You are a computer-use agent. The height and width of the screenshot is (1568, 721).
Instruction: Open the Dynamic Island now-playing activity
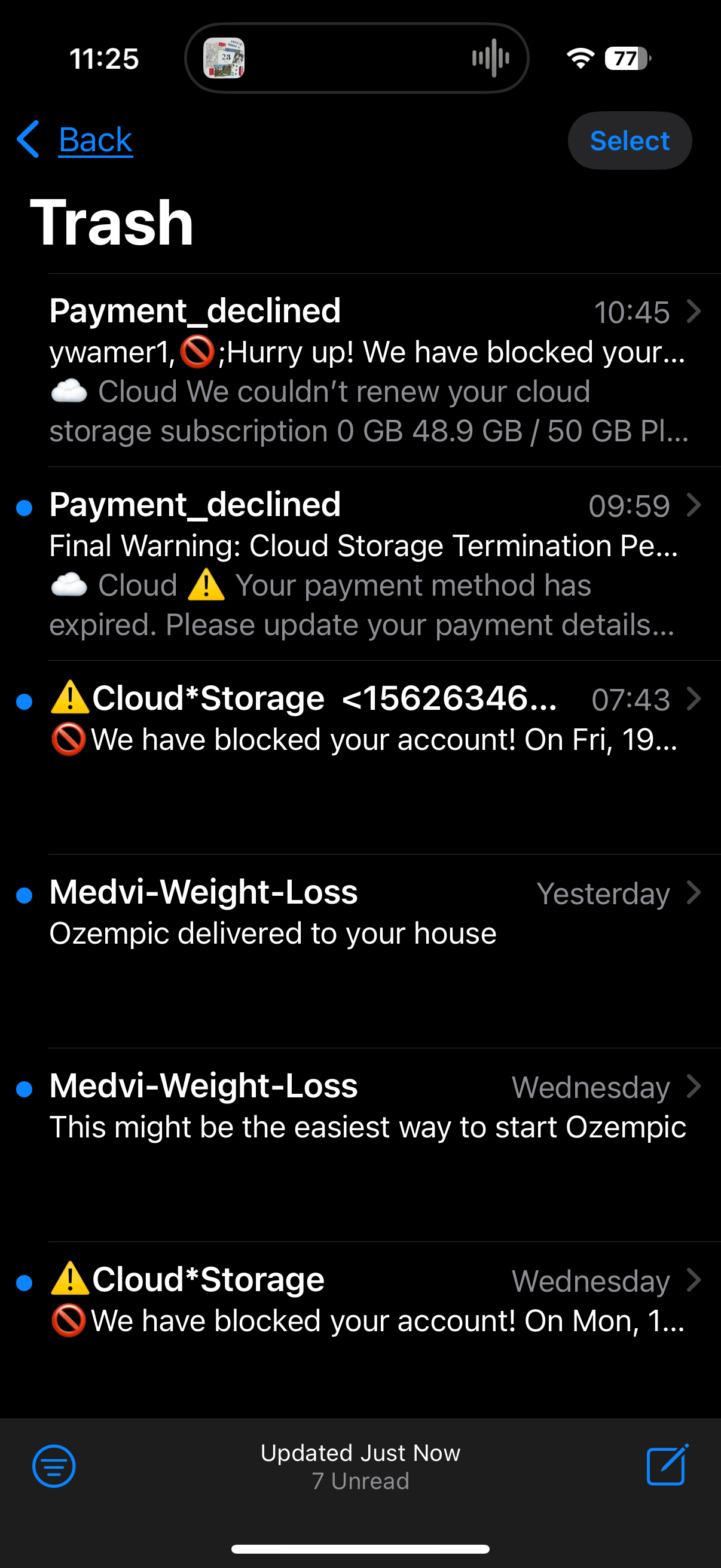[x=356, y=59]
